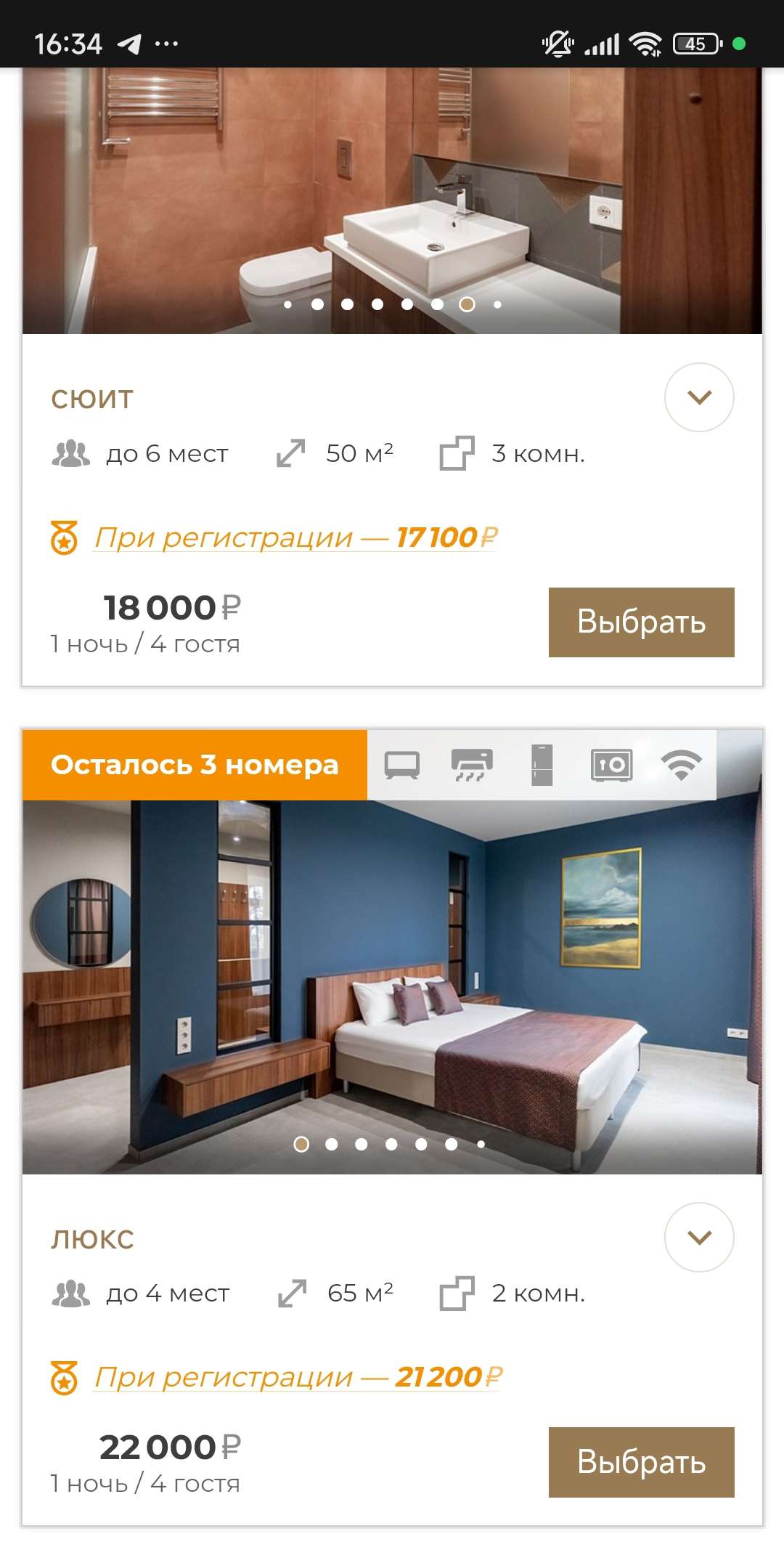The image size is (784, 1563).
Task: Expand details for the Люкс room
Action: (699, 1237)
